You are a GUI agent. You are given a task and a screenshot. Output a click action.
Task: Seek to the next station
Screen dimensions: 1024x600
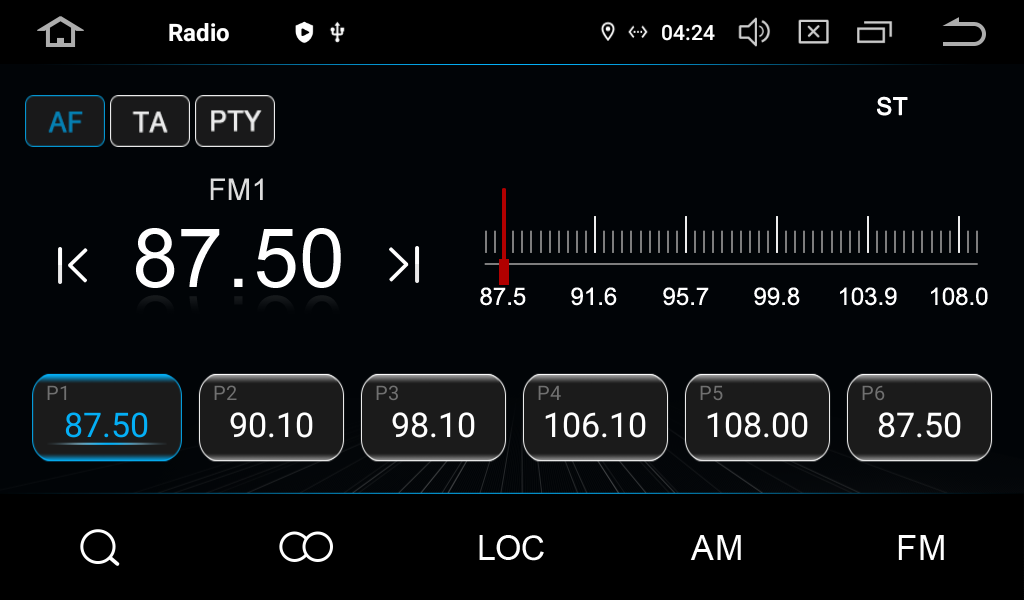point(404,265)
